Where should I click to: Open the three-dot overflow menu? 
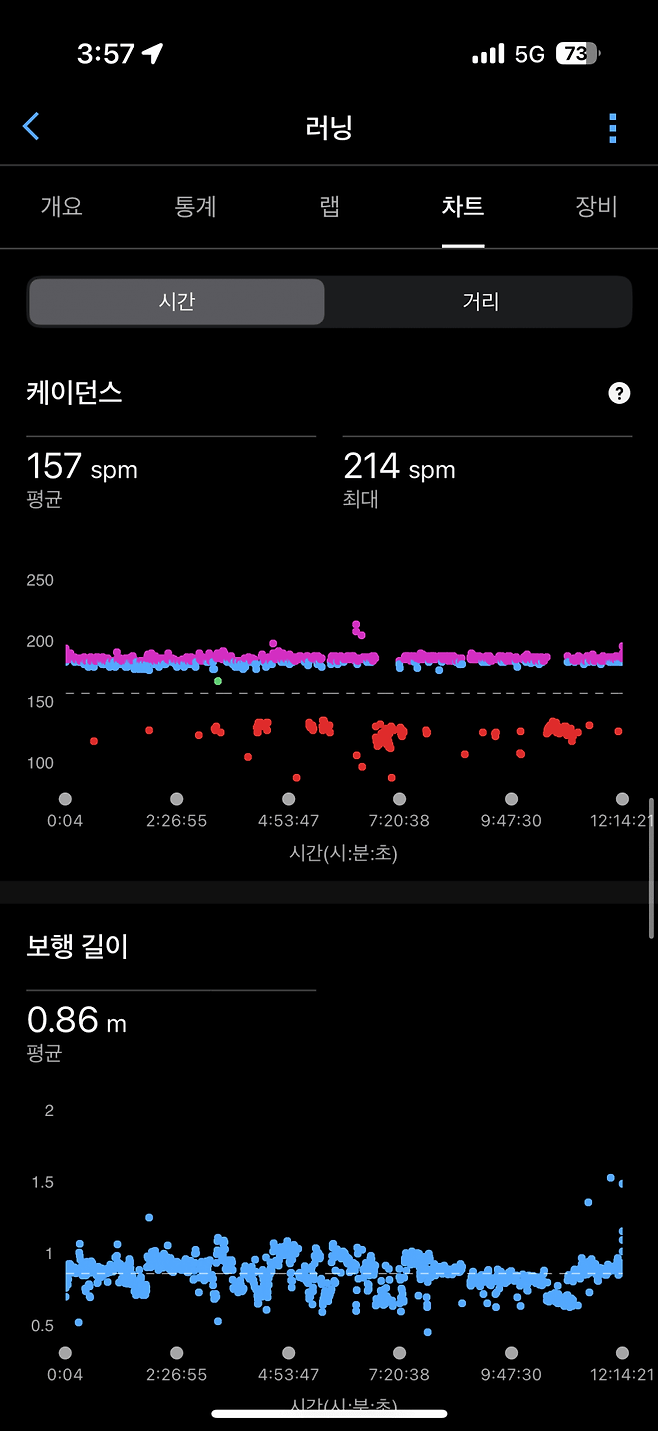612,128
